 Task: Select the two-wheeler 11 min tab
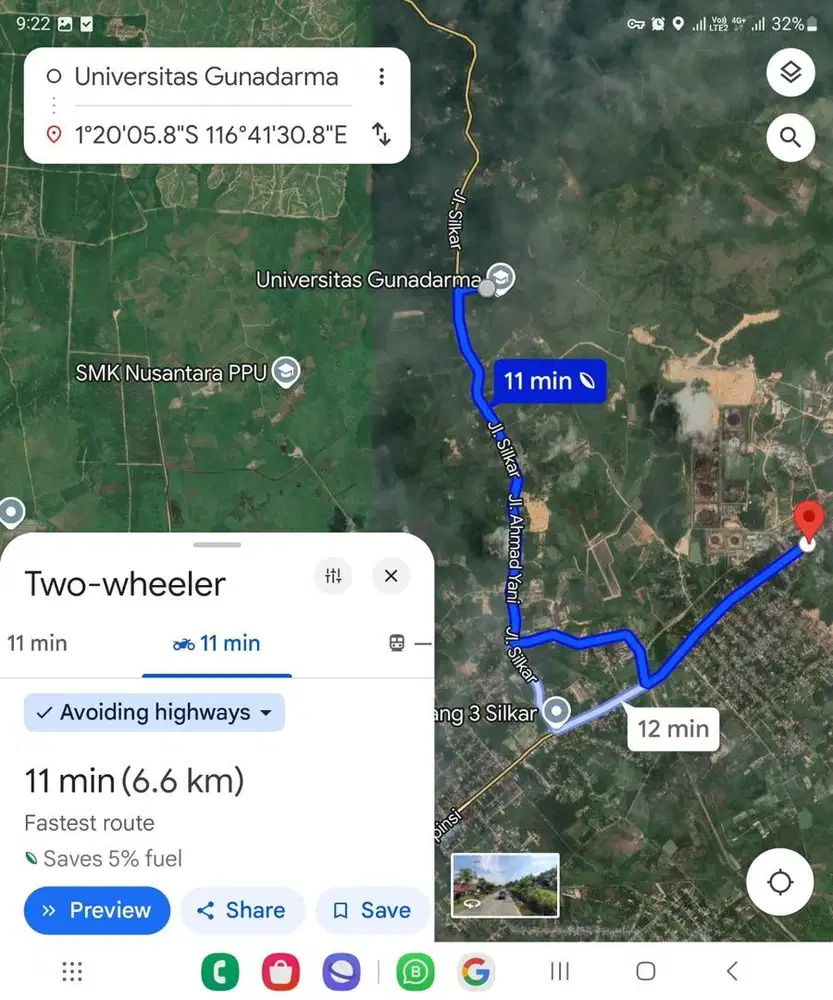coord(216,643)
